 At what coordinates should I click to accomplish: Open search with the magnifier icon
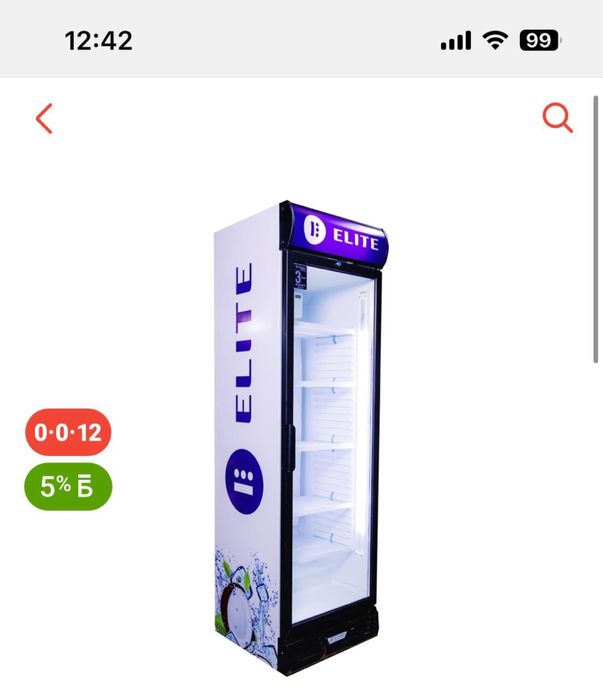click(557, 118)
